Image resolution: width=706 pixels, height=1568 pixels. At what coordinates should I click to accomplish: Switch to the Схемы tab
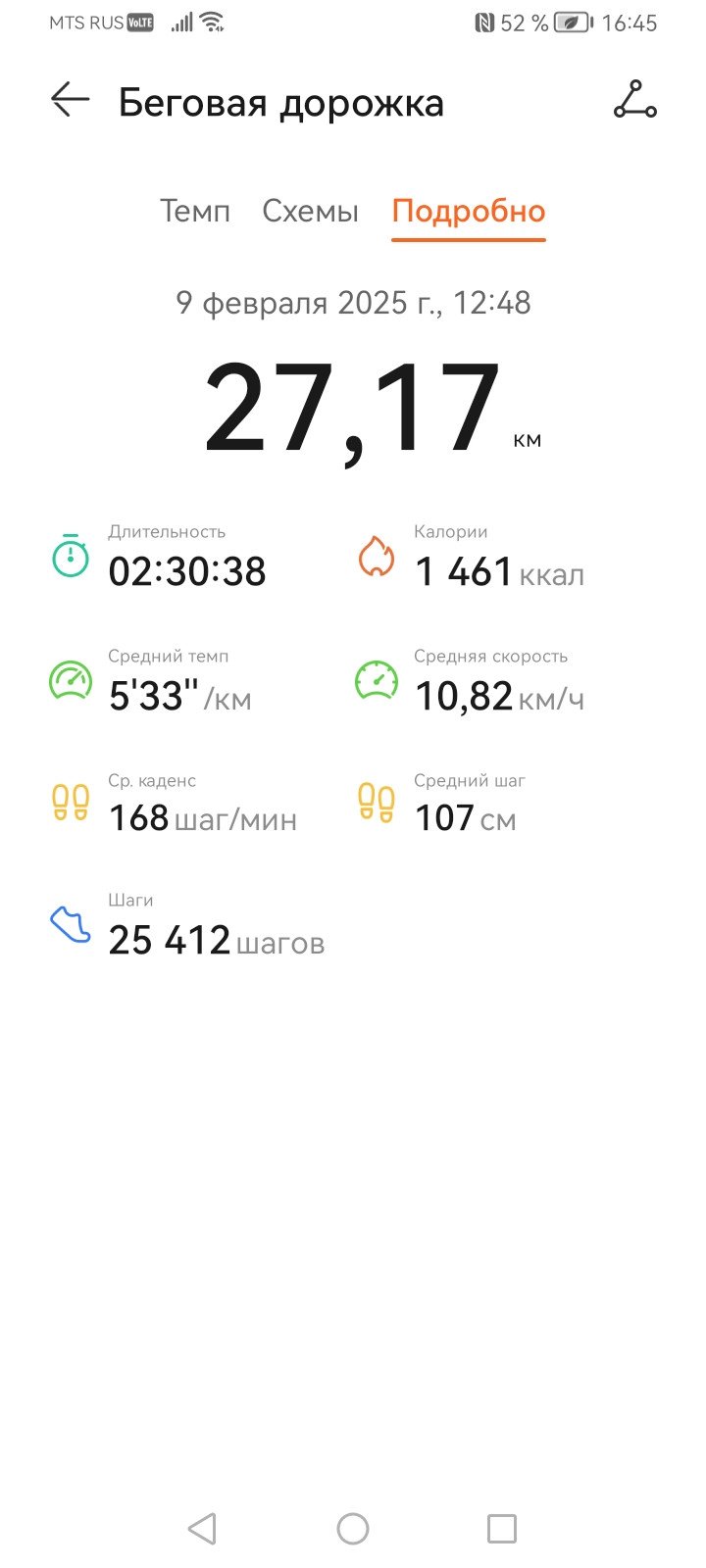tap(311, 212)
